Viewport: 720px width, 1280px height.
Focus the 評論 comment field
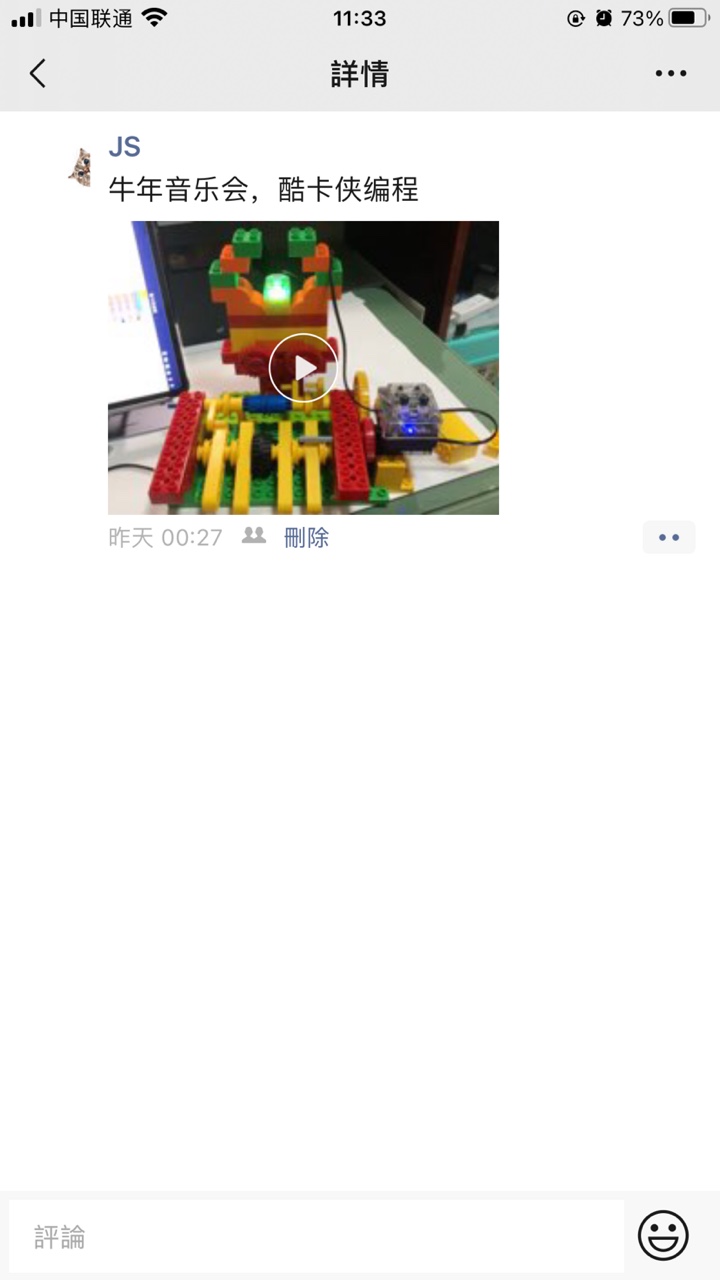click(316, 1236)
